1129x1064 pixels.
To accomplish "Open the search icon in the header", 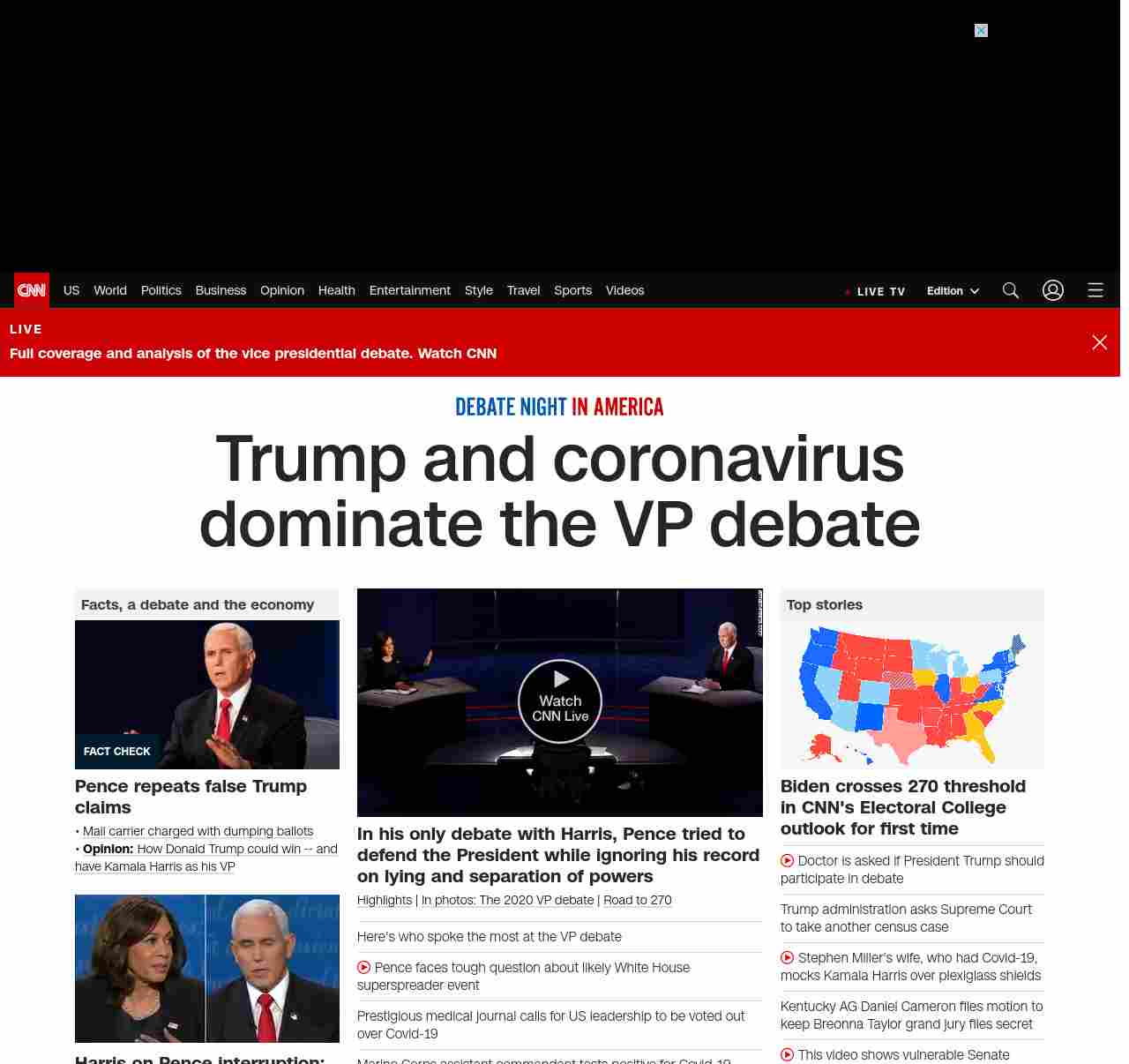I will [1011, 290].
